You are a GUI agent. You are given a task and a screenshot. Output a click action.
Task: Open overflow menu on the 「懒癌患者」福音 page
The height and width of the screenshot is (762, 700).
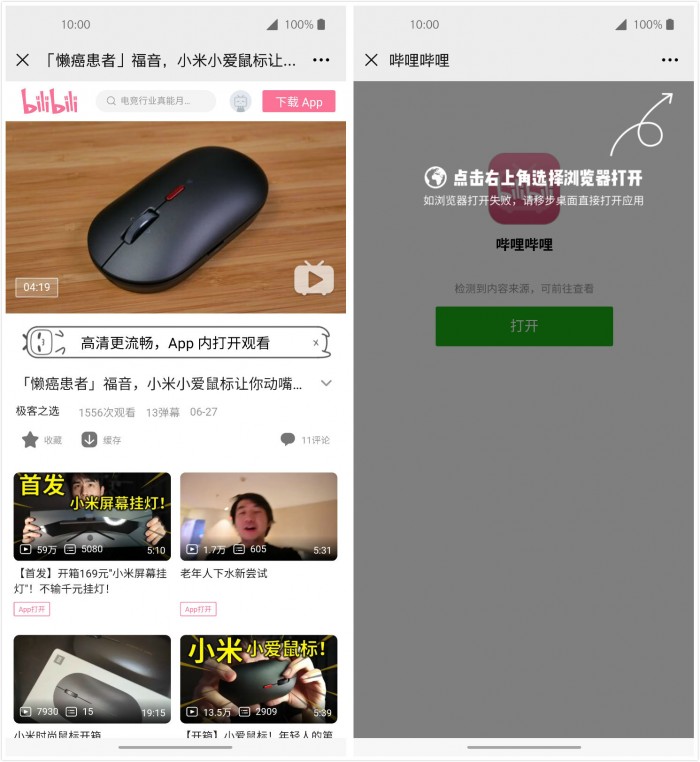tap(321, 60)
